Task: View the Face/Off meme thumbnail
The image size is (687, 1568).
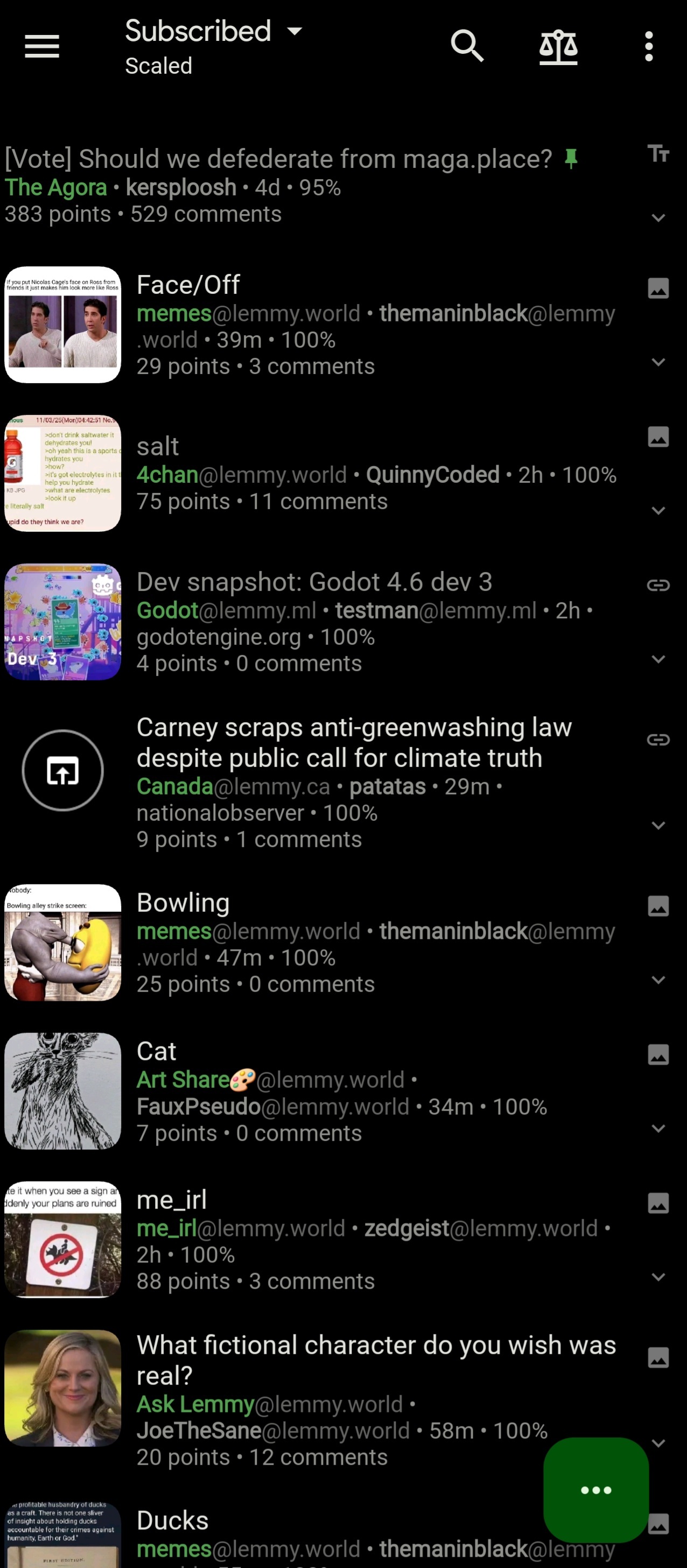Action: tap(63, 325)
